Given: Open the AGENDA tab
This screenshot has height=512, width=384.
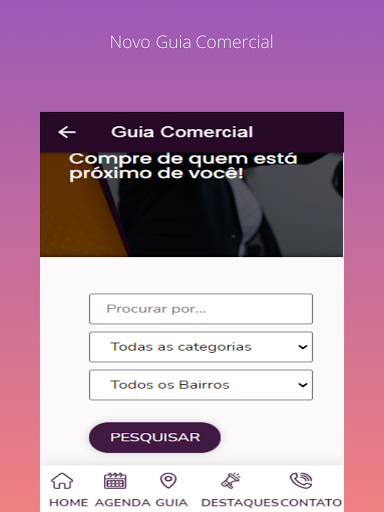Looking at the screenshot, I should [x=122, y=490].
